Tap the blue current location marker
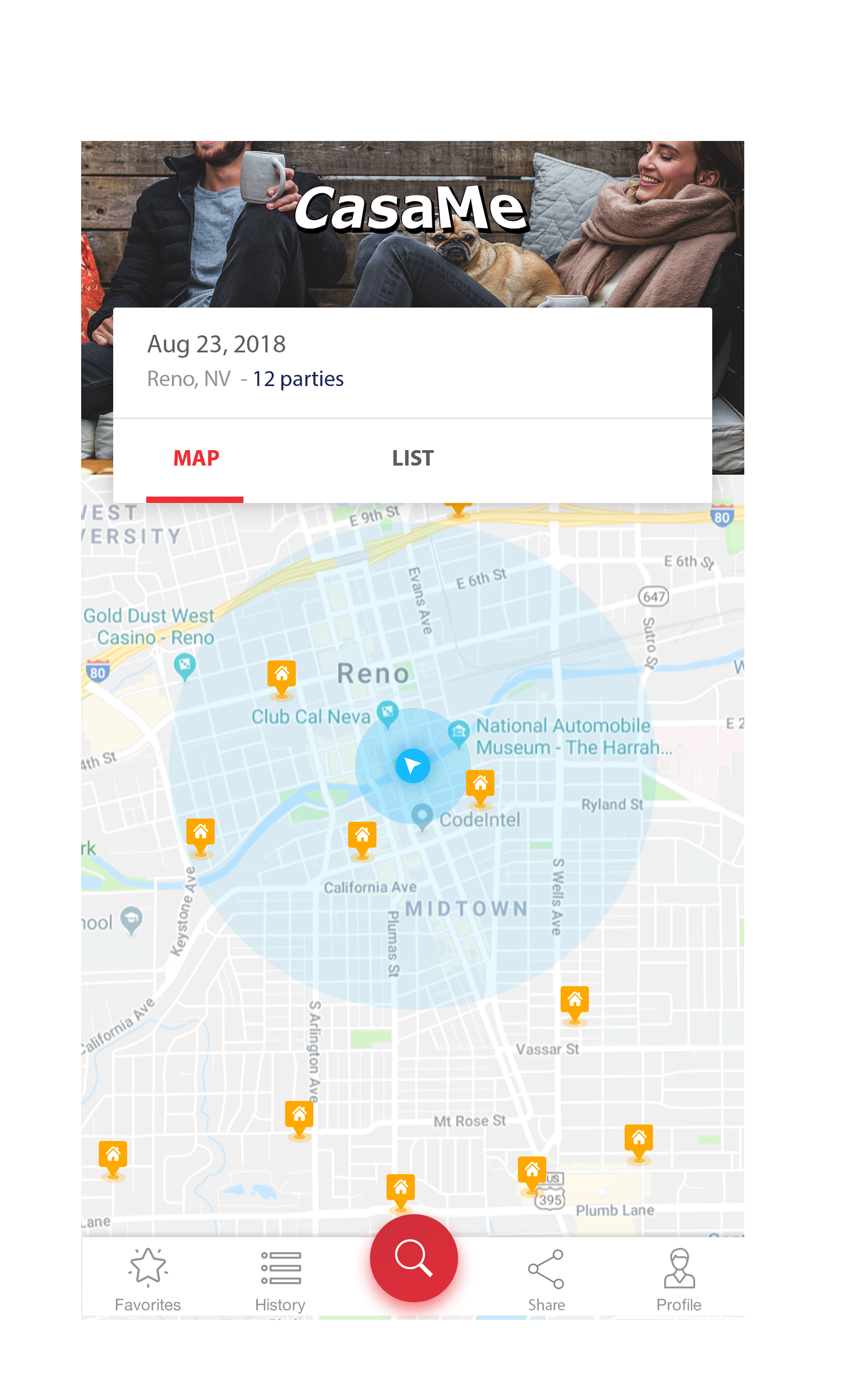866x1400 pixels. [412, 765]
